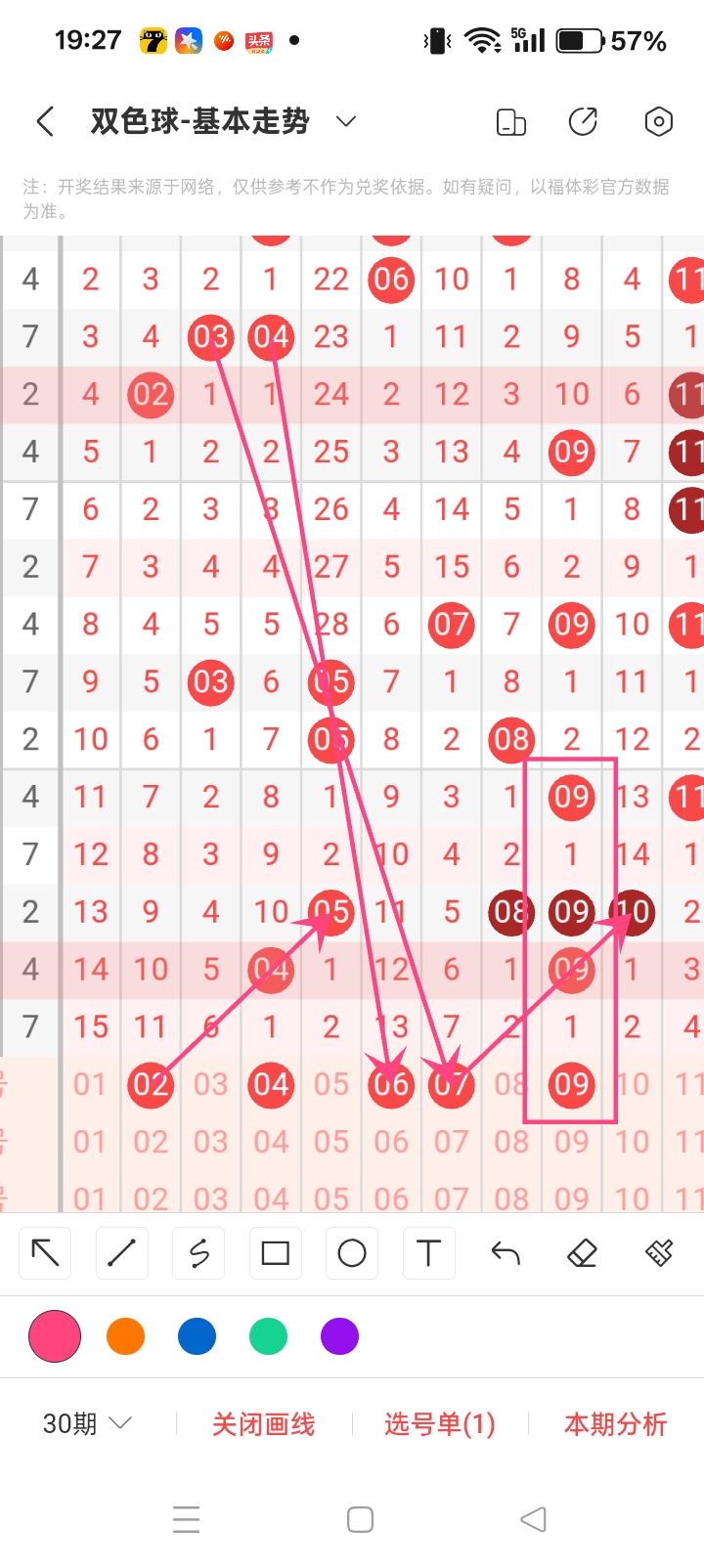Screen dimensions: 704x1568
Task: Go back from the trend chart
Action: coord(45,122)
